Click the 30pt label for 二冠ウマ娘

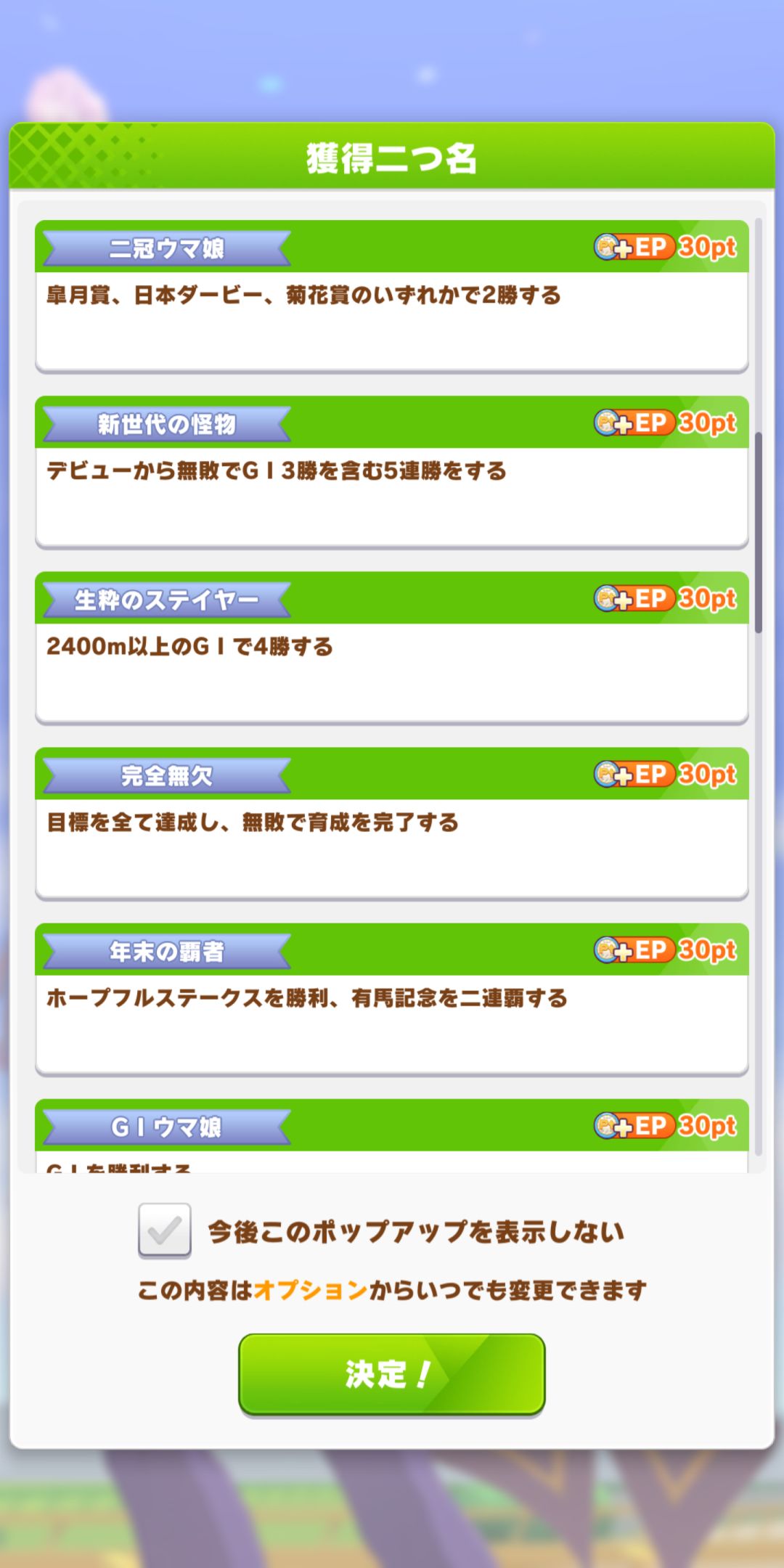(x=708, y=248)
